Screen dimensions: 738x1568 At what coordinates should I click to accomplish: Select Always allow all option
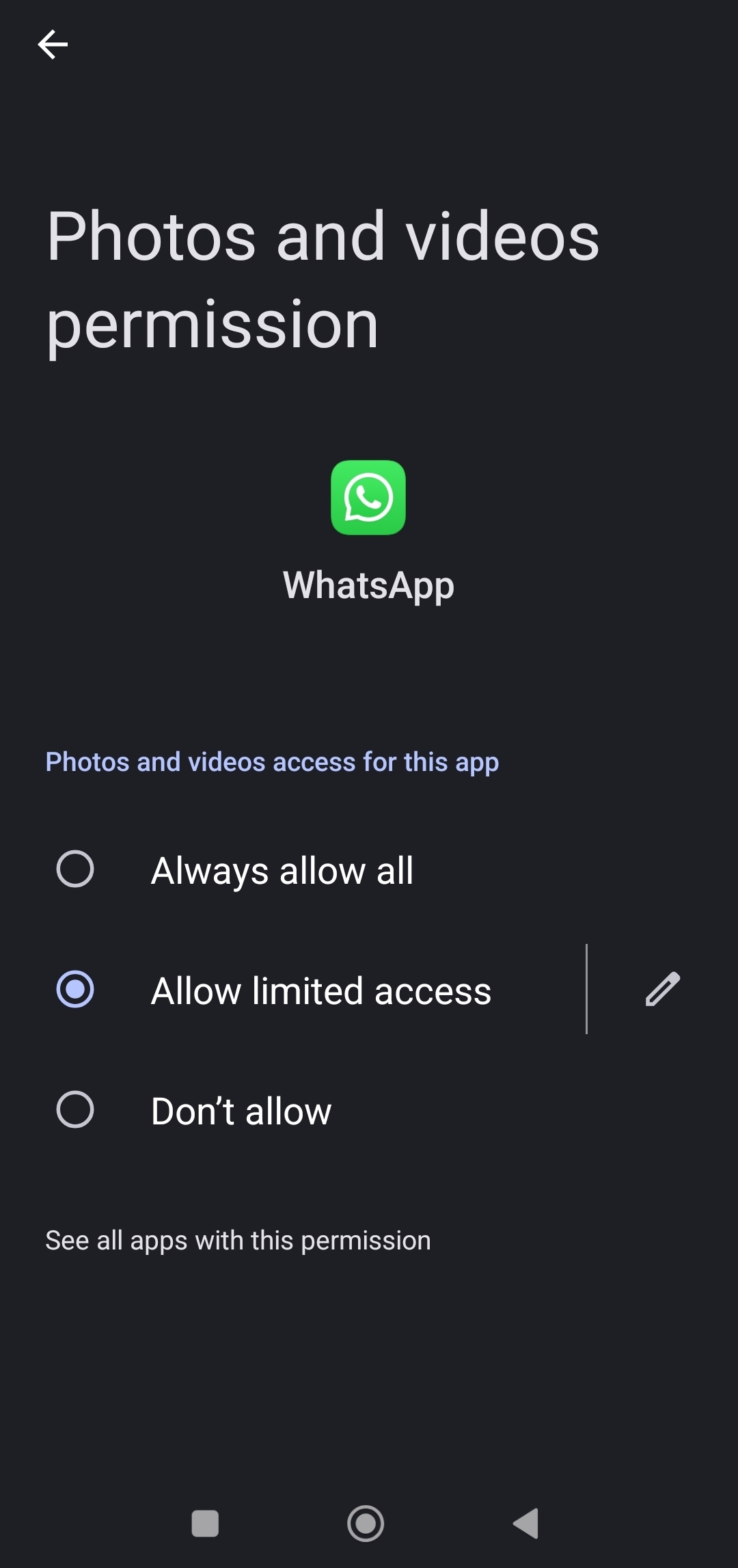[x=369, y=869]
